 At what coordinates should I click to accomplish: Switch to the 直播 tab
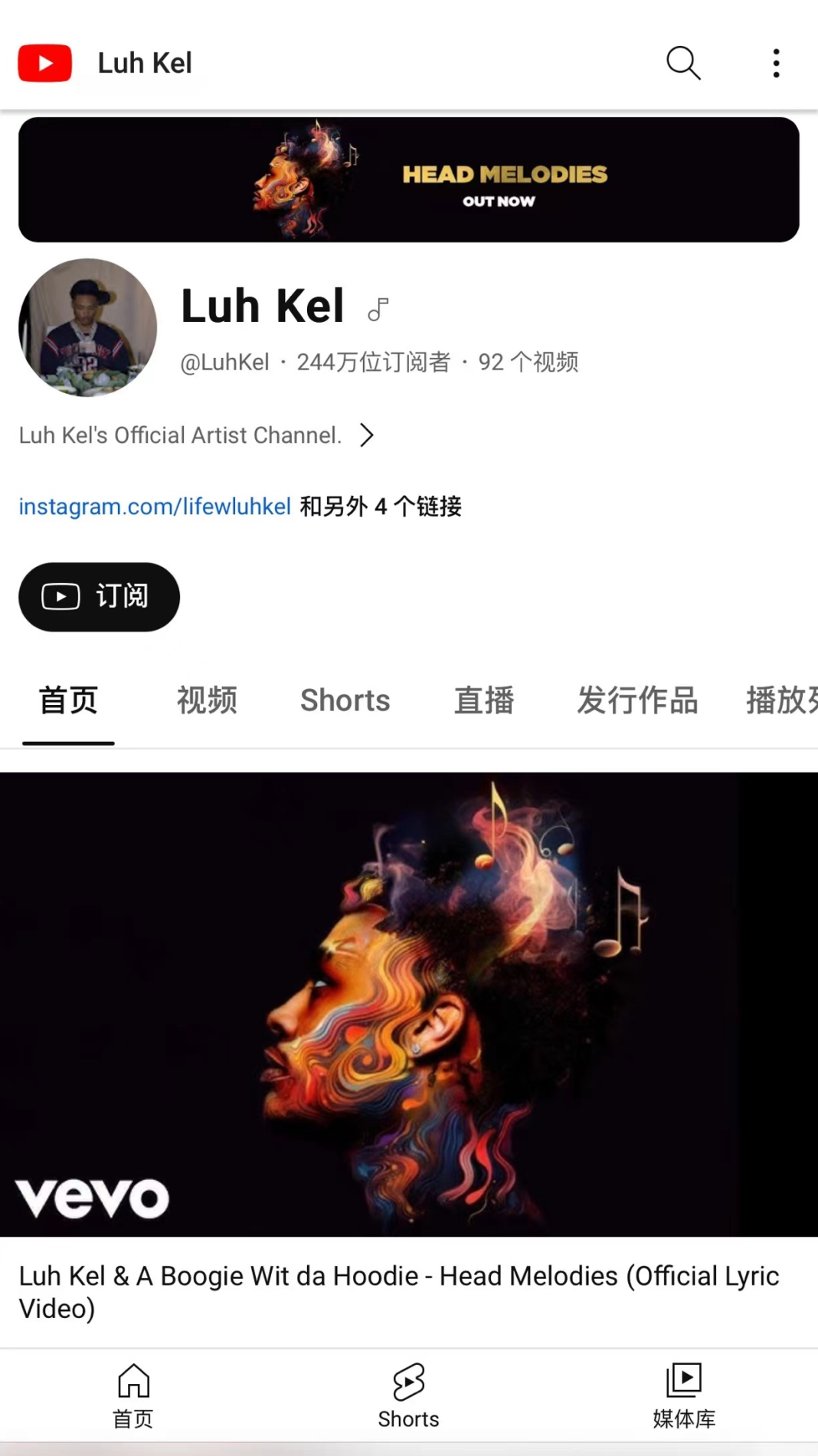(x=483, y=700)
